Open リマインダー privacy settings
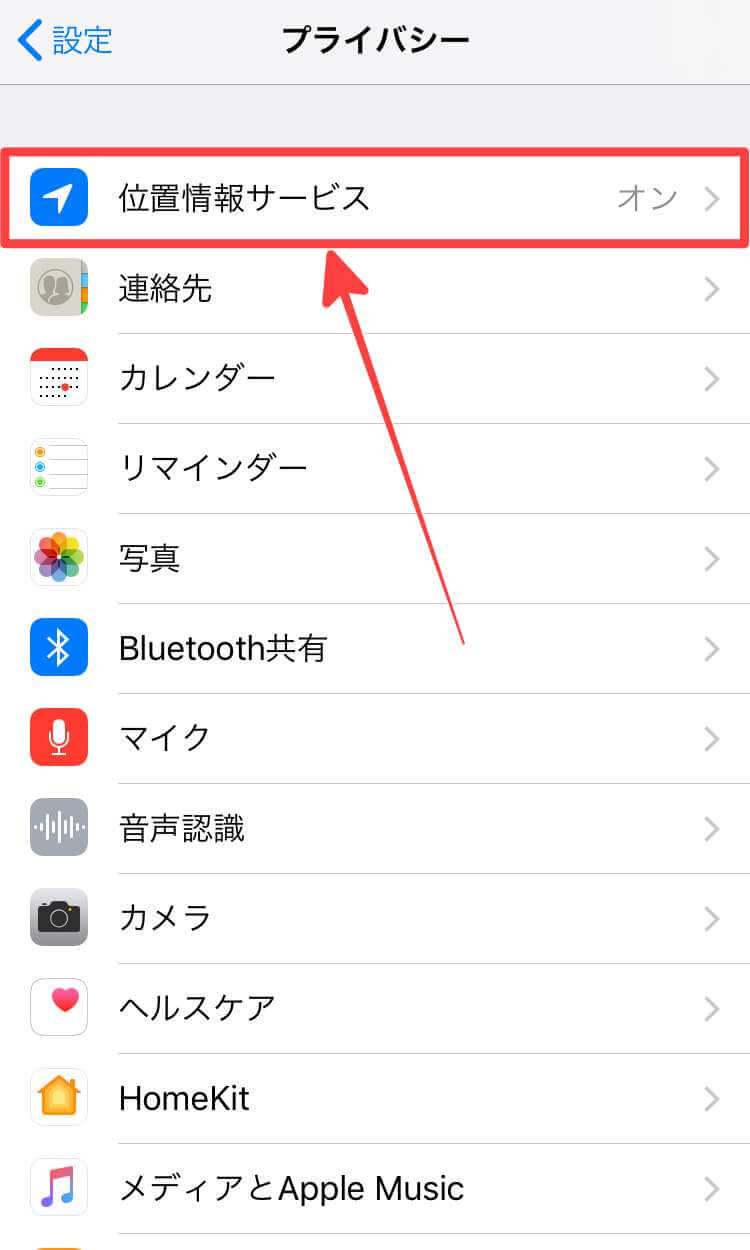This screenshot has height=1250, width=750. [375, 468]
